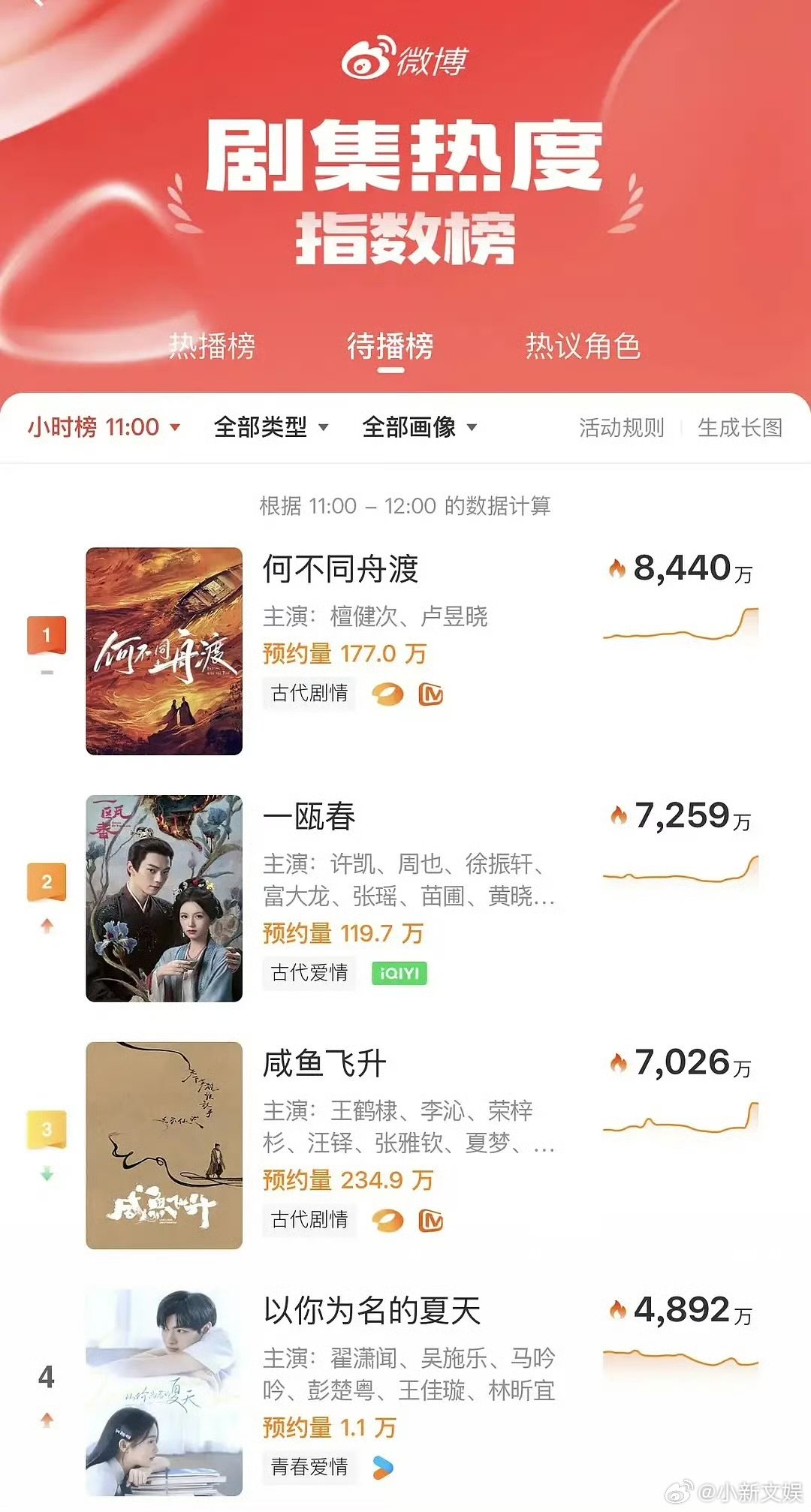811x1512 pixels.
Task: Expand the 全部画像 dropdown
Action: point(420,427)
